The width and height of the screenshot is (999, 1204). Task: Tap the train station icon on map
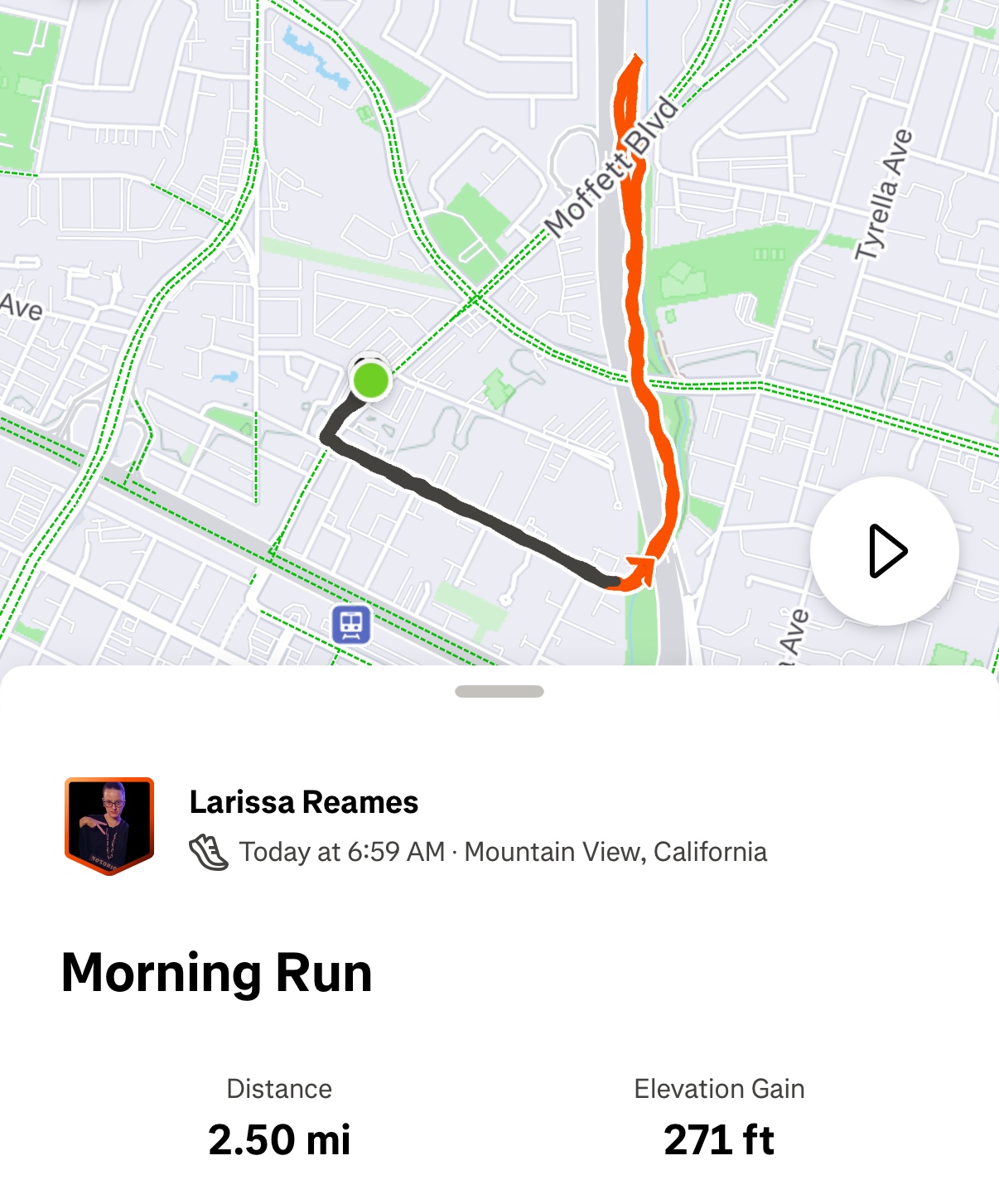coord(351,625)
